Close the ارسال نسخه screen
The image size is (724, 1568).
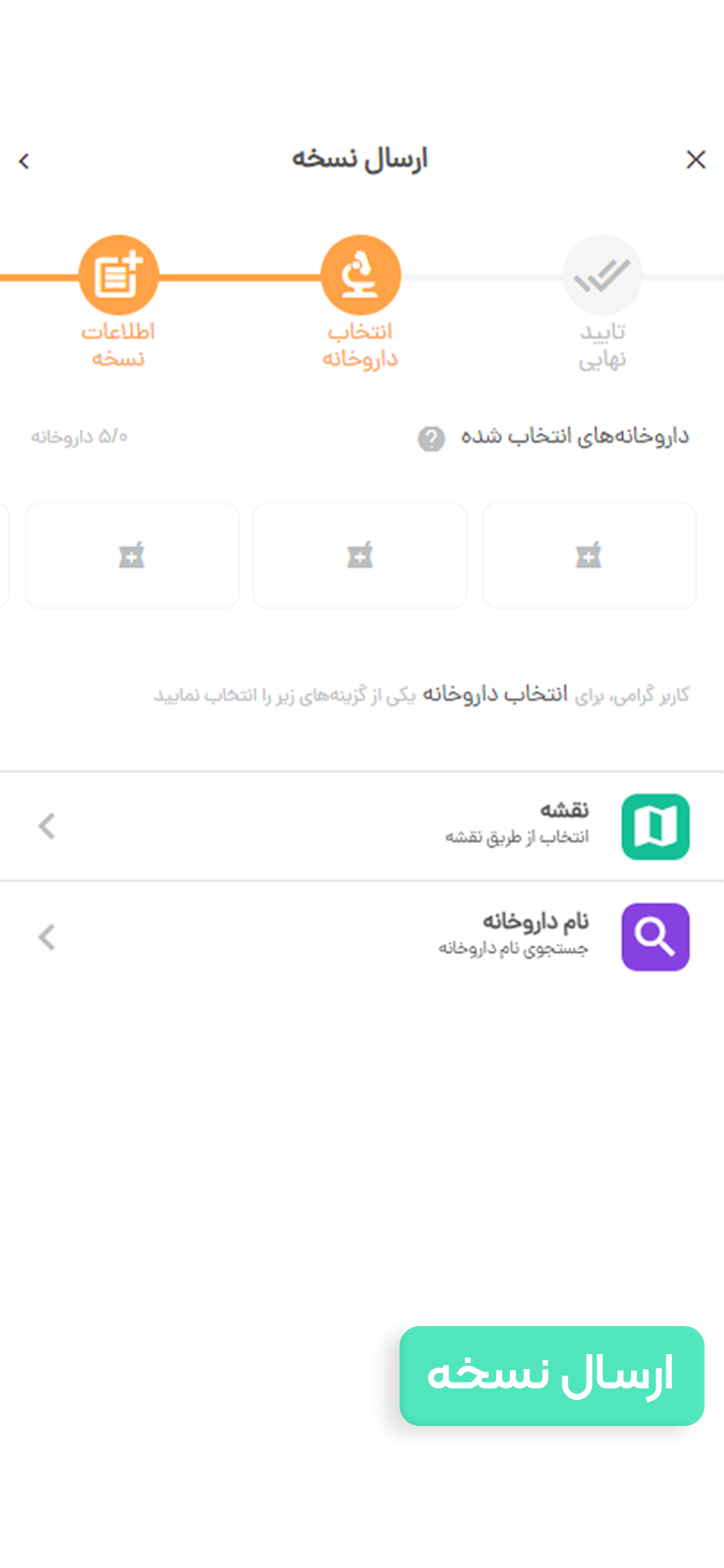point(696,160)
